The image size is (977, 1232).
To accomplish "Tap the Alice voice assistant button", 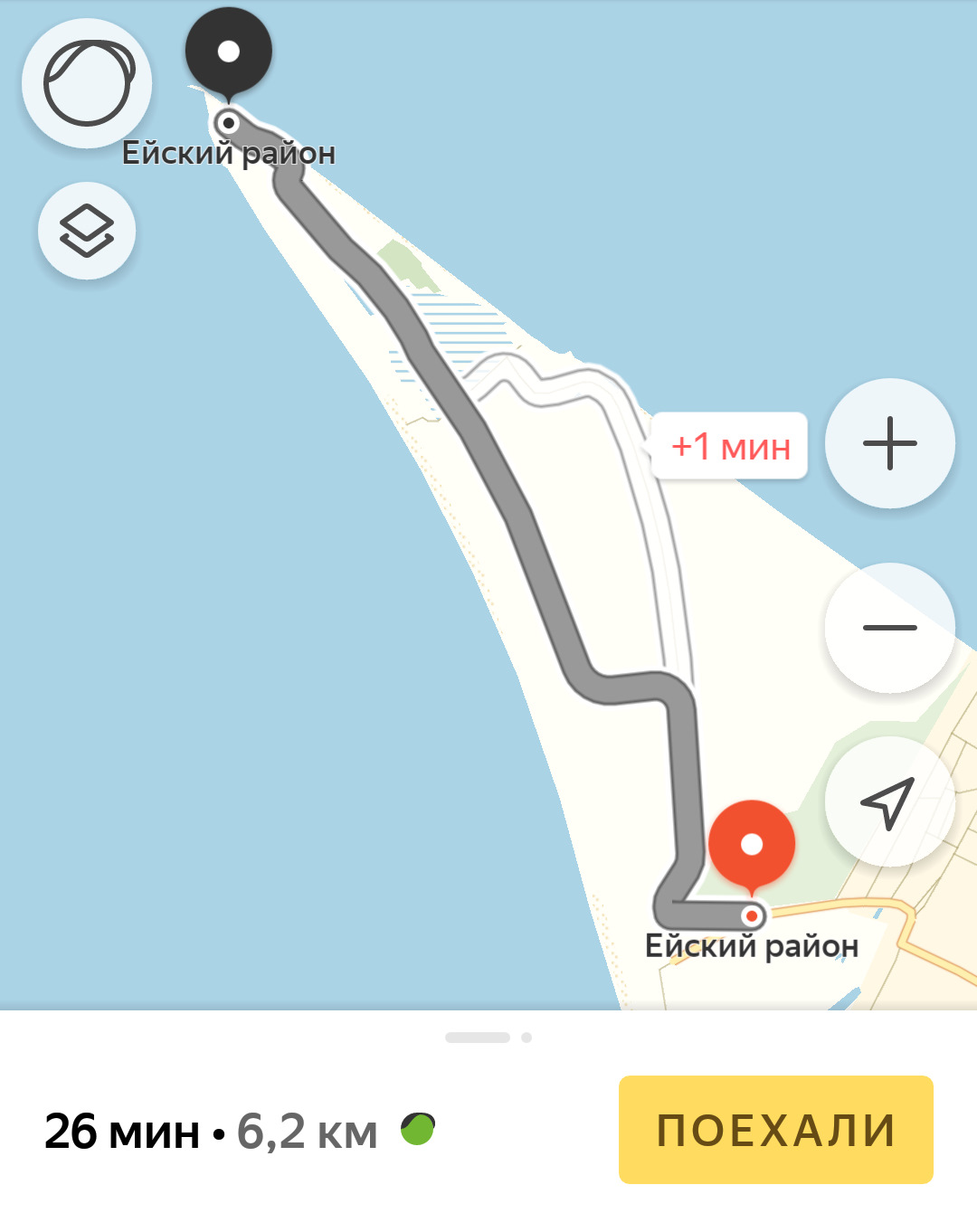I will (87, 83).
